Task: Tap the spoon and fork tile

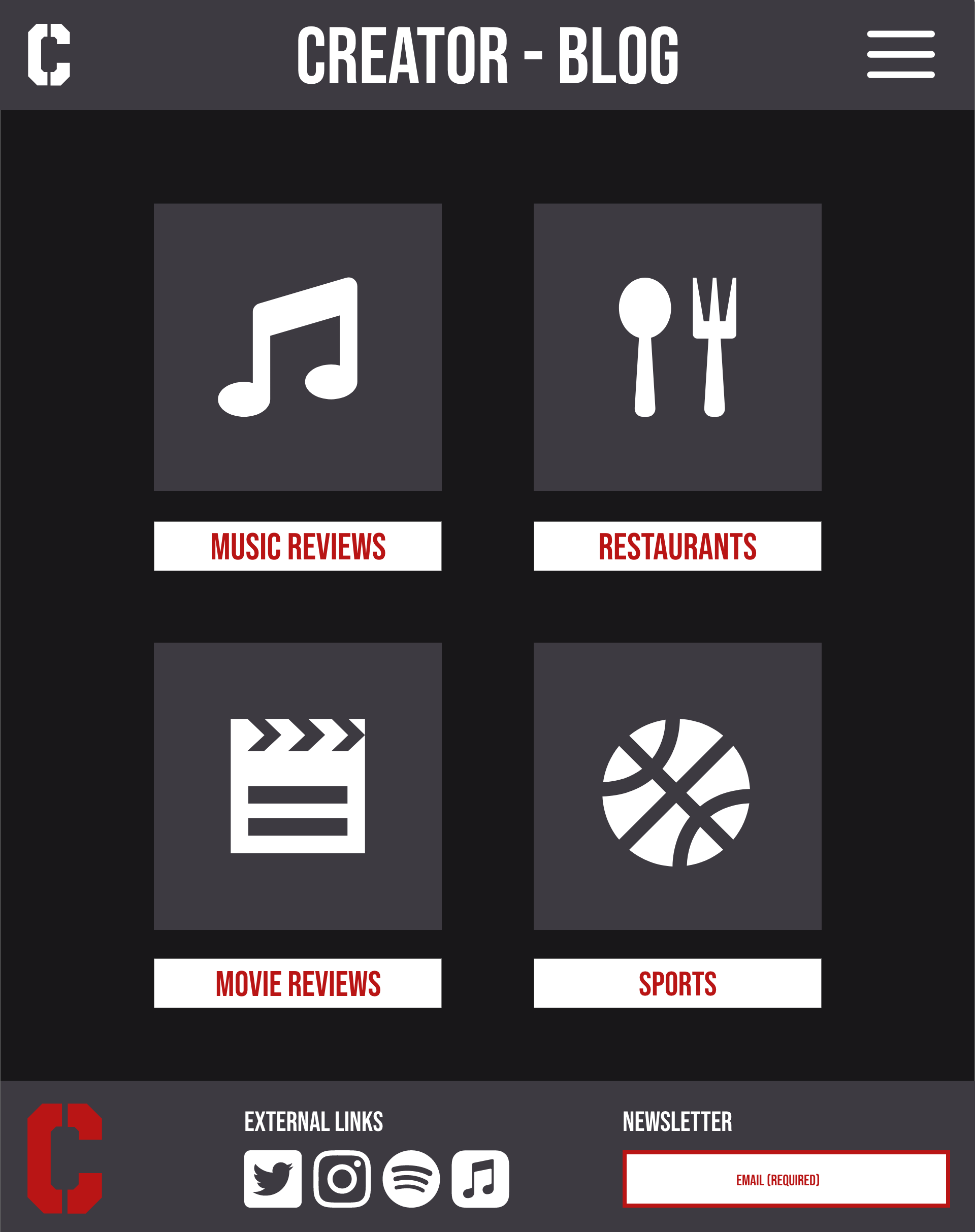Action: [x=677, y=347]
